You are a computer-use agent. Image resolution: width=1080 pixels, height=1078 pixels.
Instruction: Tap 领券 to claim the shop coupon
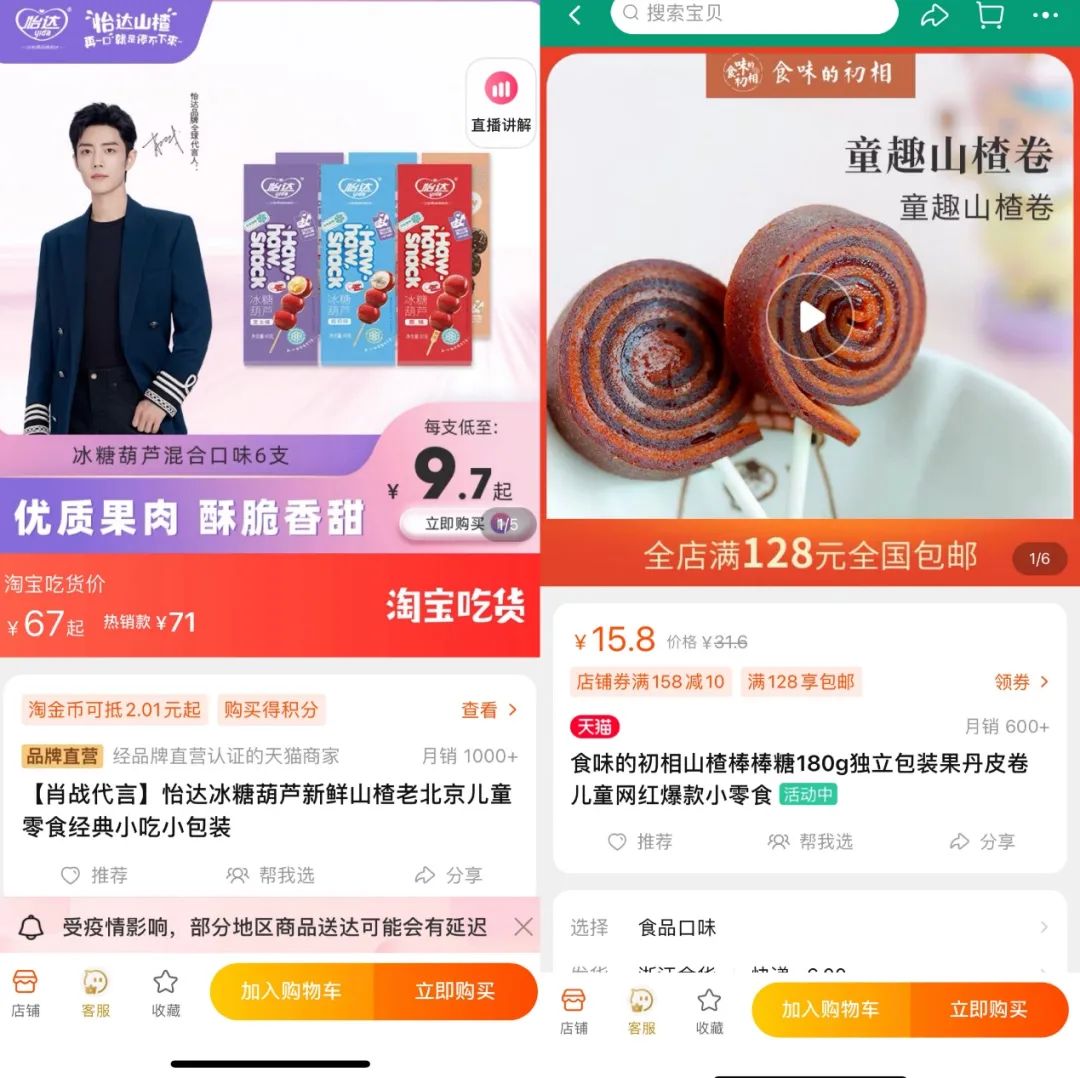tap(1021, 682)
